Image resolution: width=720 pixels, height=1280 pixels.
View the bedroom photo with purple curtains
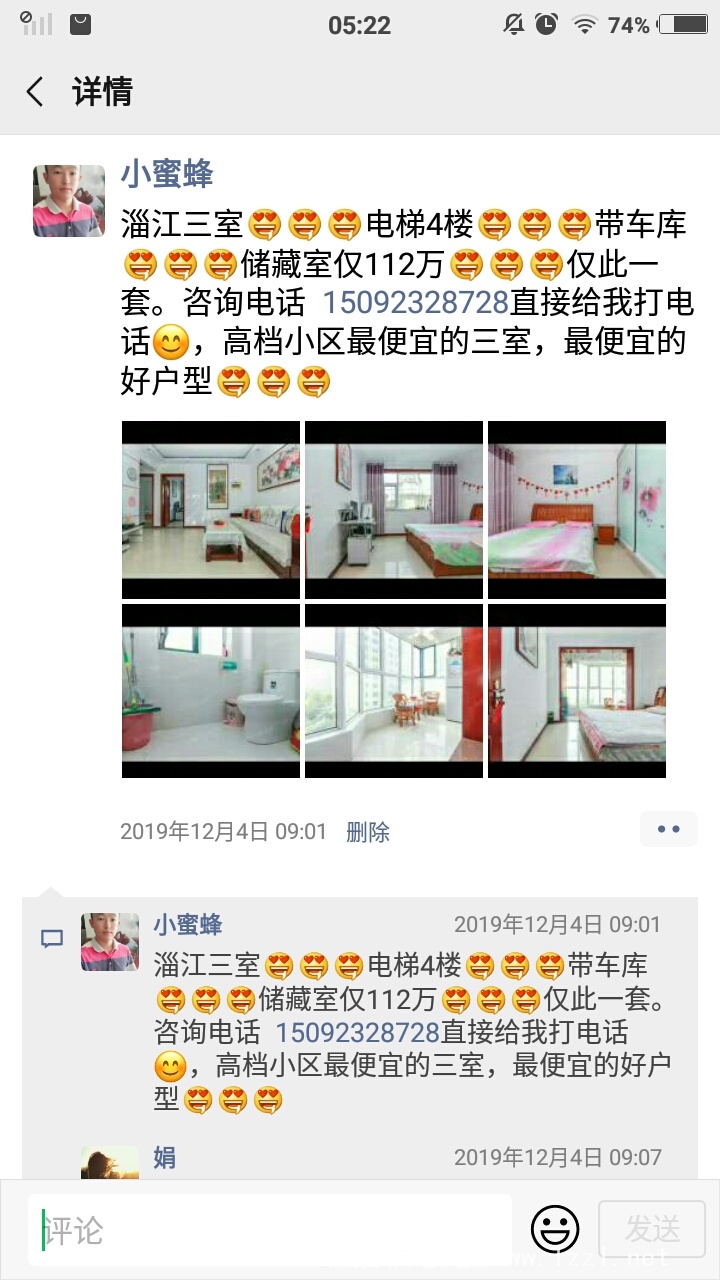pyautogui.click(x=394, y=510)
